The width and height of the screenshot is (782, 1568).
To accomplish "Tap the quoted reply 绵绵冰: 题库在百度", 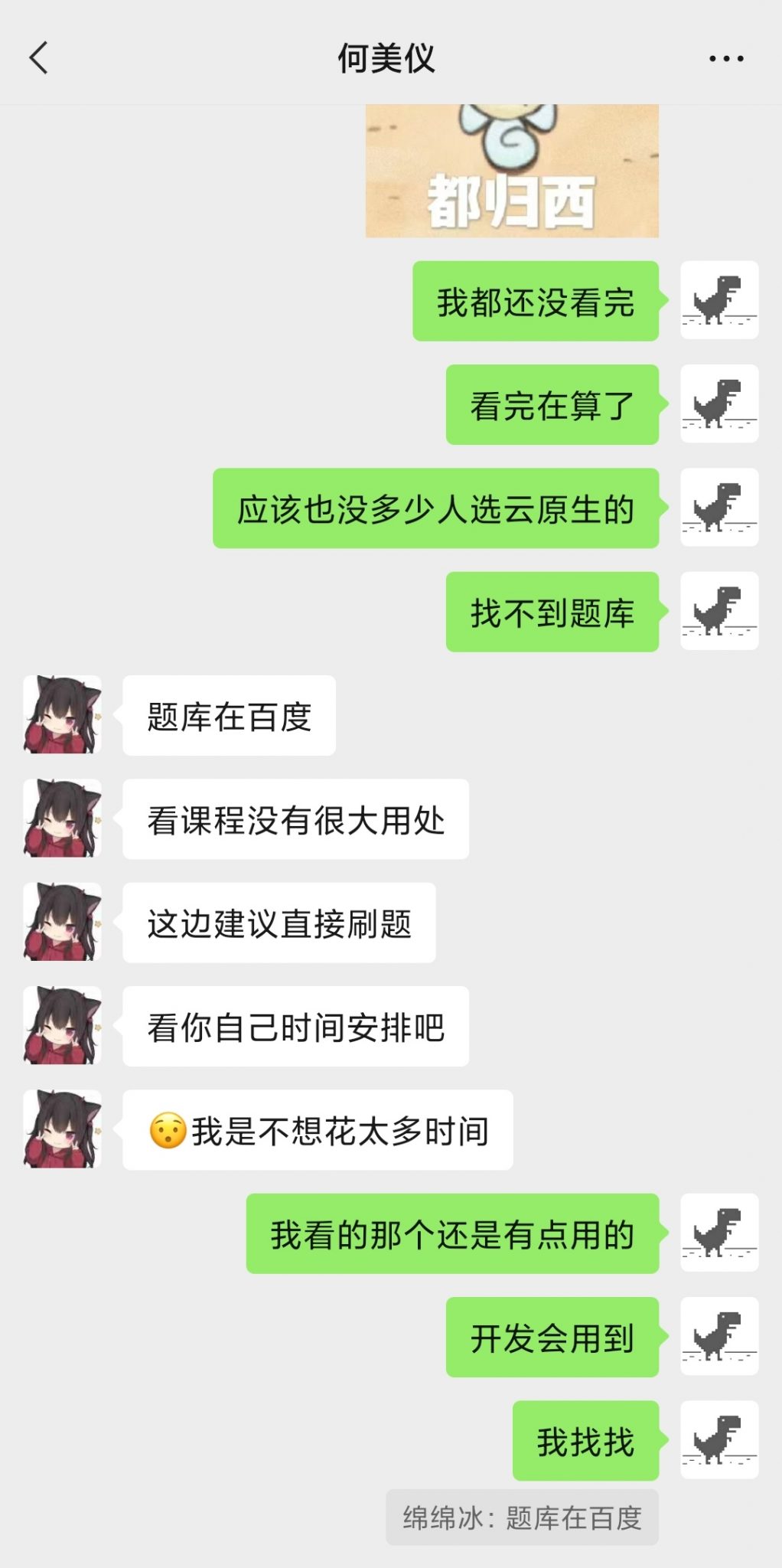I will point(522,1517).
